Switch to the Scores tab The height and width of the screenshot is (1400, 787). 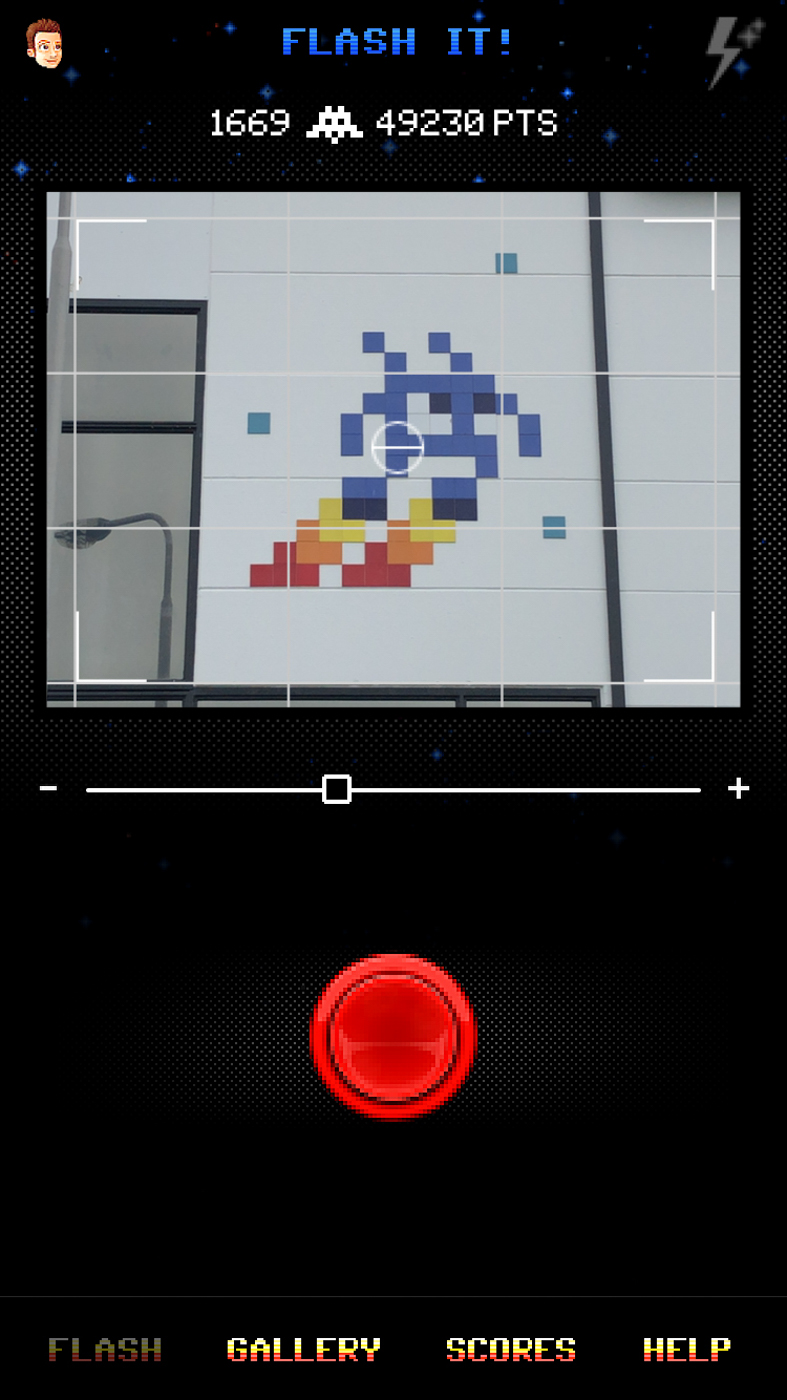511,1350
